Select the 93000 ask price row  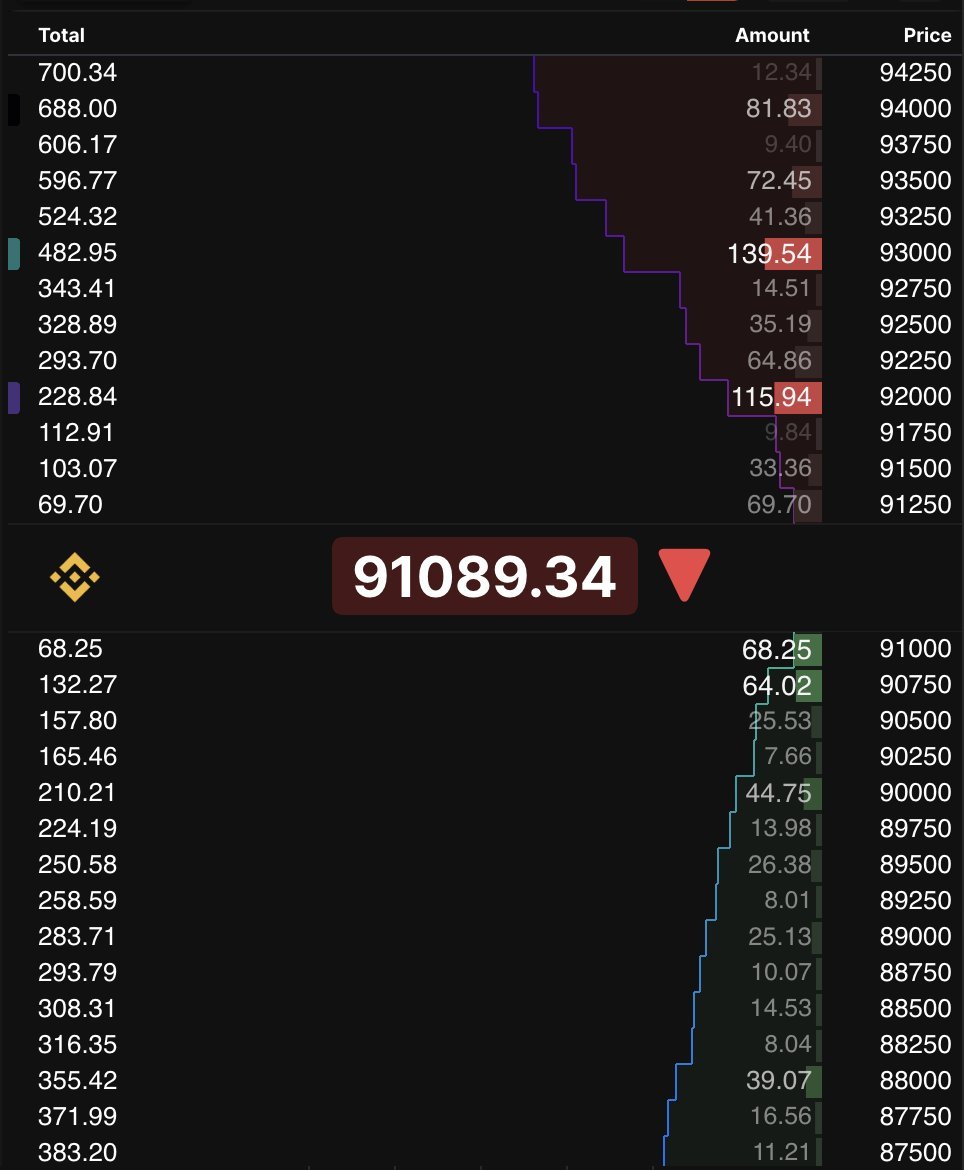point(484,253)
